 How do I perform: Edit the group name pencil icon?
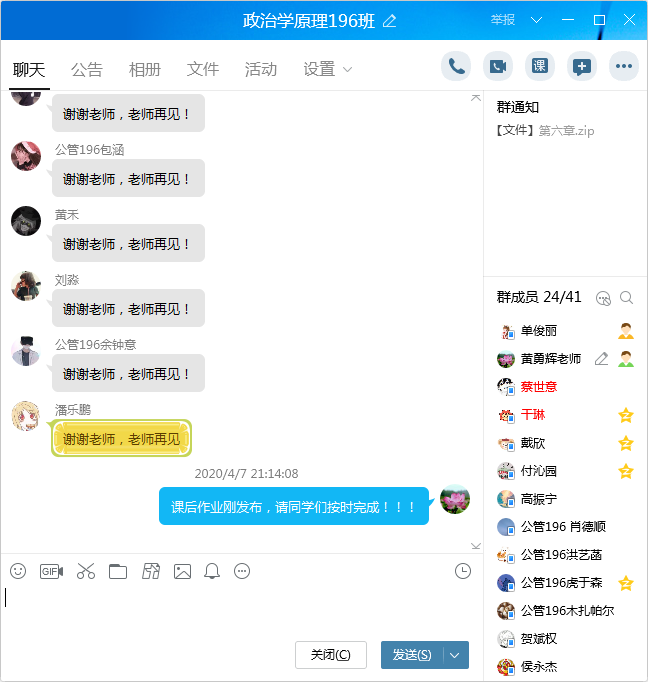[x=390, y=20]
